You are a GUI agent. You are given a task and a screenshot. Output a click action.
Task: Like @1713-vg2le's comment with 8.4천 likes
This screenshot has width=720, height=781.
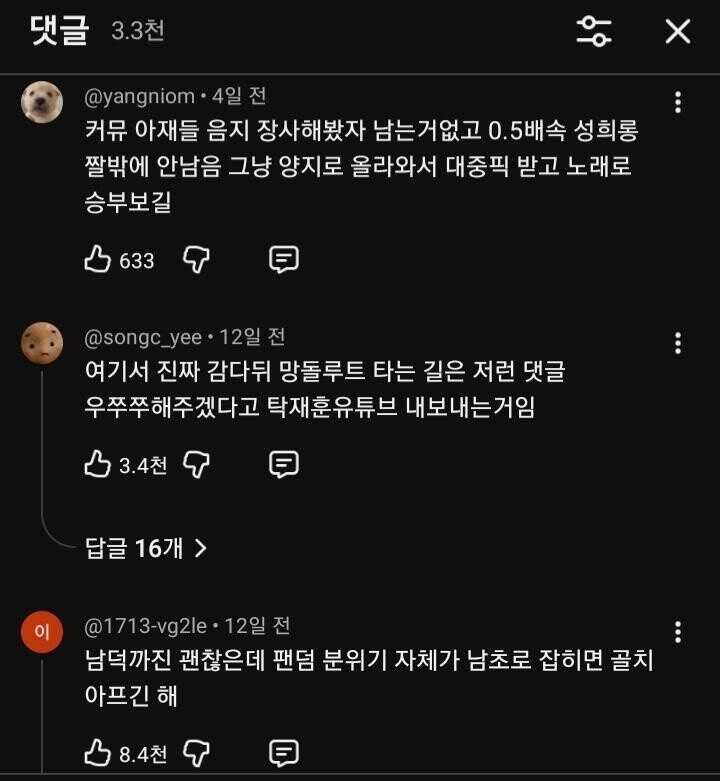tap(98, 753)
